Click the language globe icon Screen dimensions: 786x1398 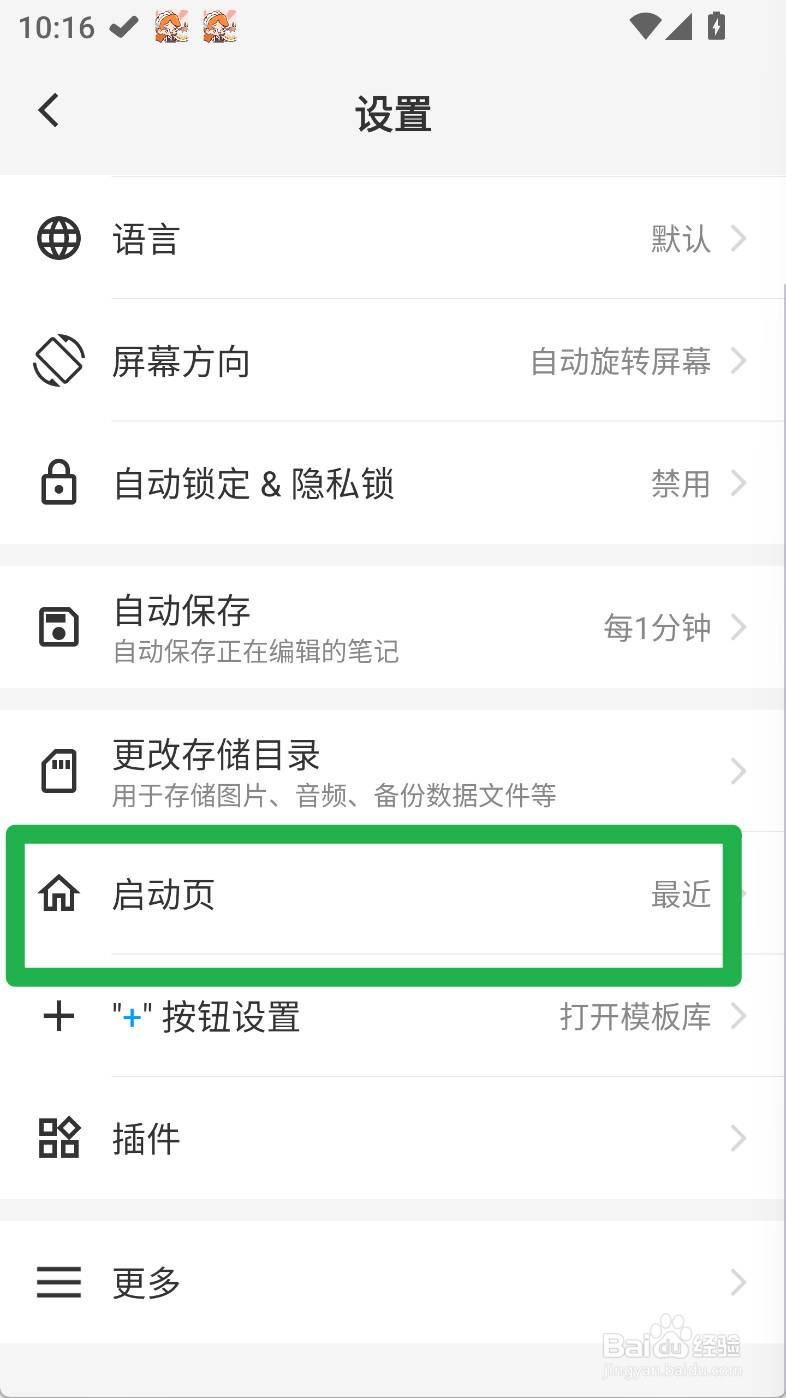[58, 238]
